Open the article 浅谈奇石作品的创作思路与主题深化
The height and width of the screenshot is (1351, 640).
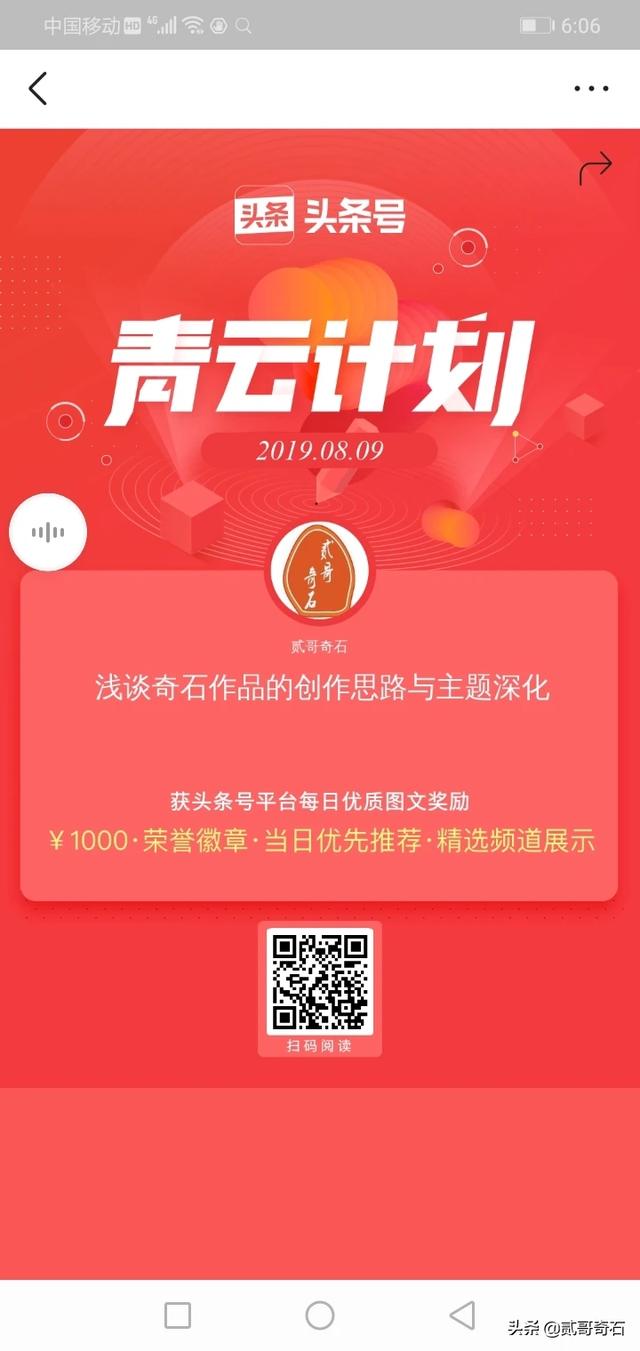point(322,689)
